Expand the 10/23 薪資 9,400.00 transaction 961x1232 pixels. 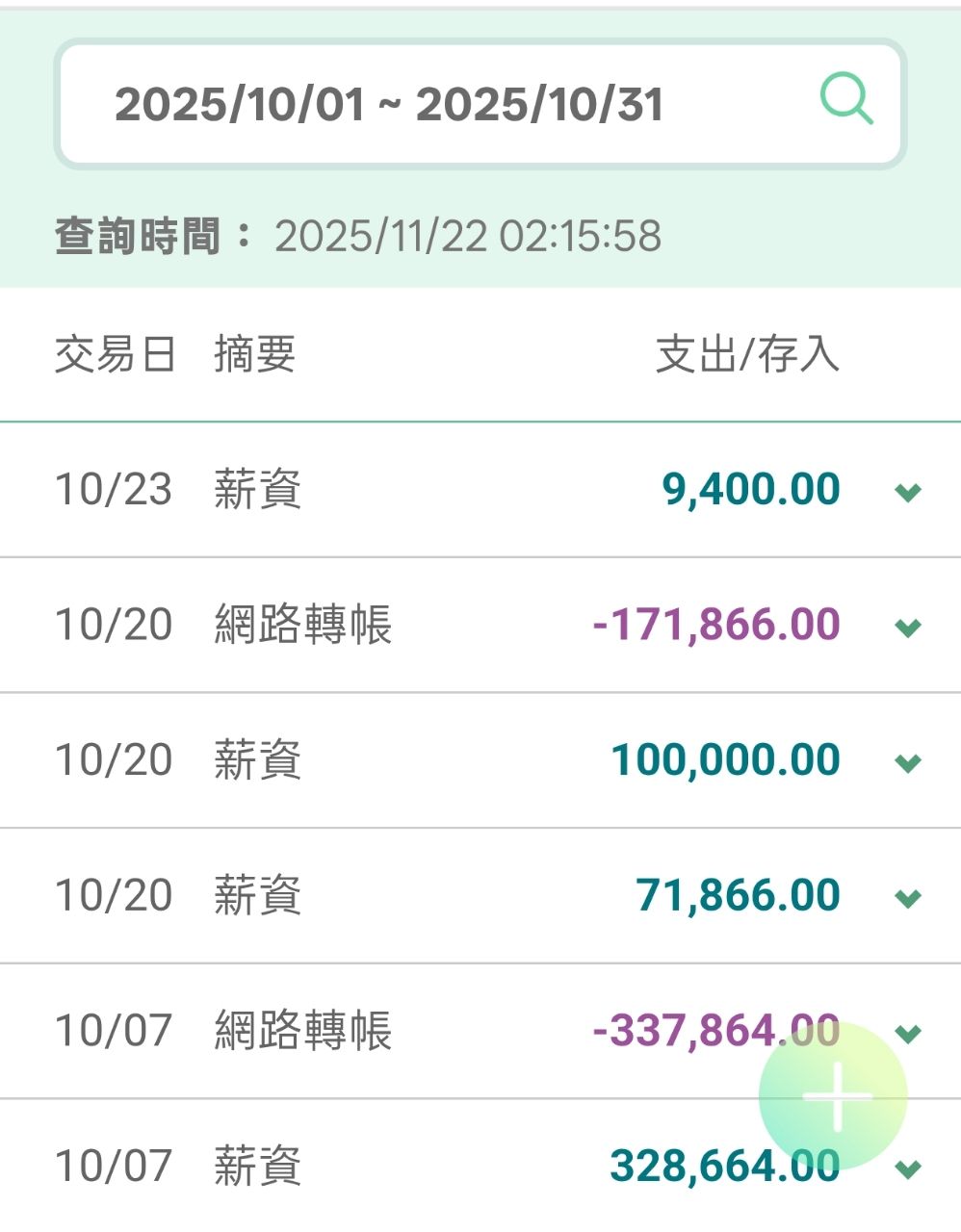pyautogui.click(x=907, y=493)
